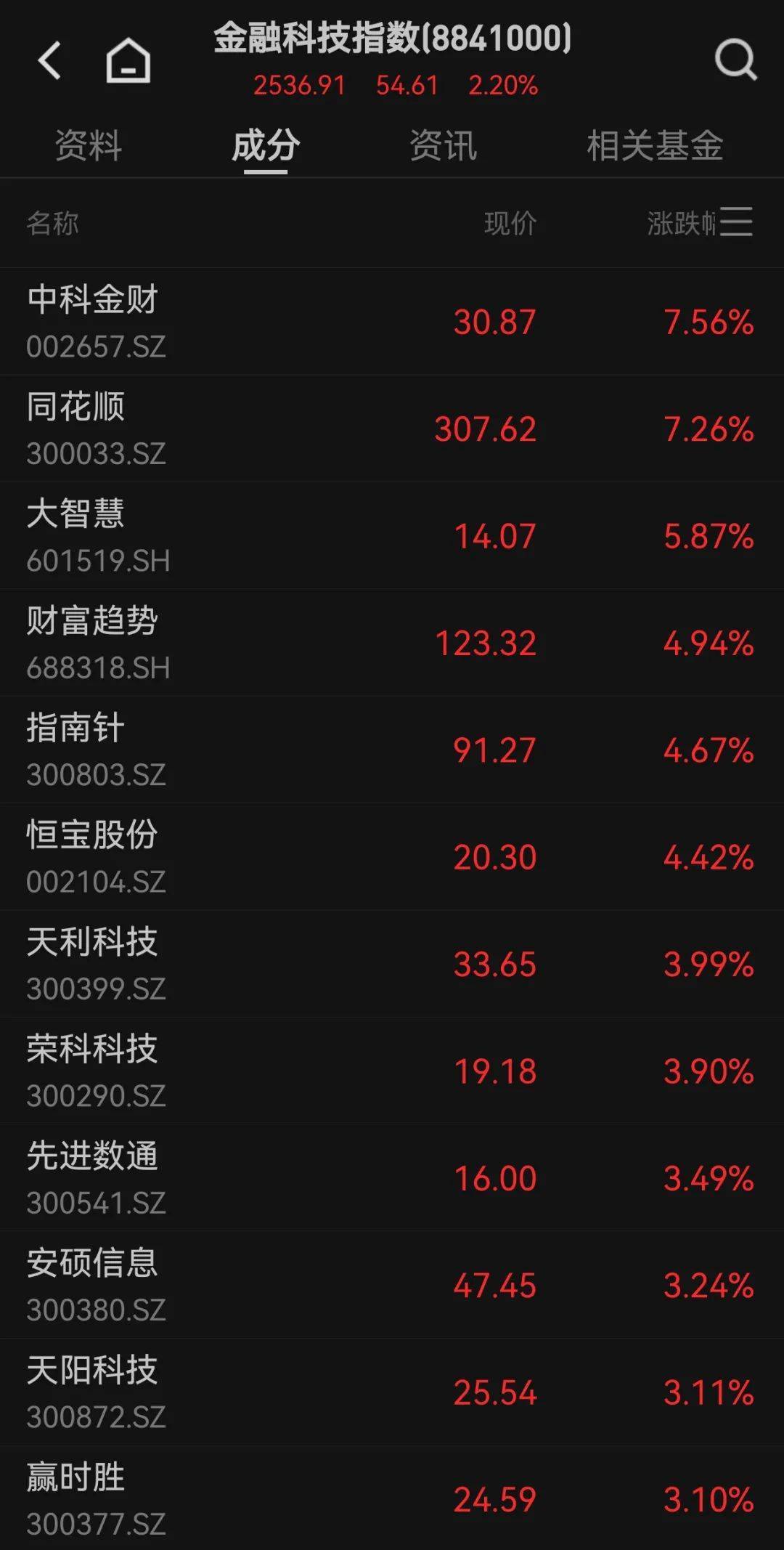
Task: Open the search icon
Action: click(735, 58)
